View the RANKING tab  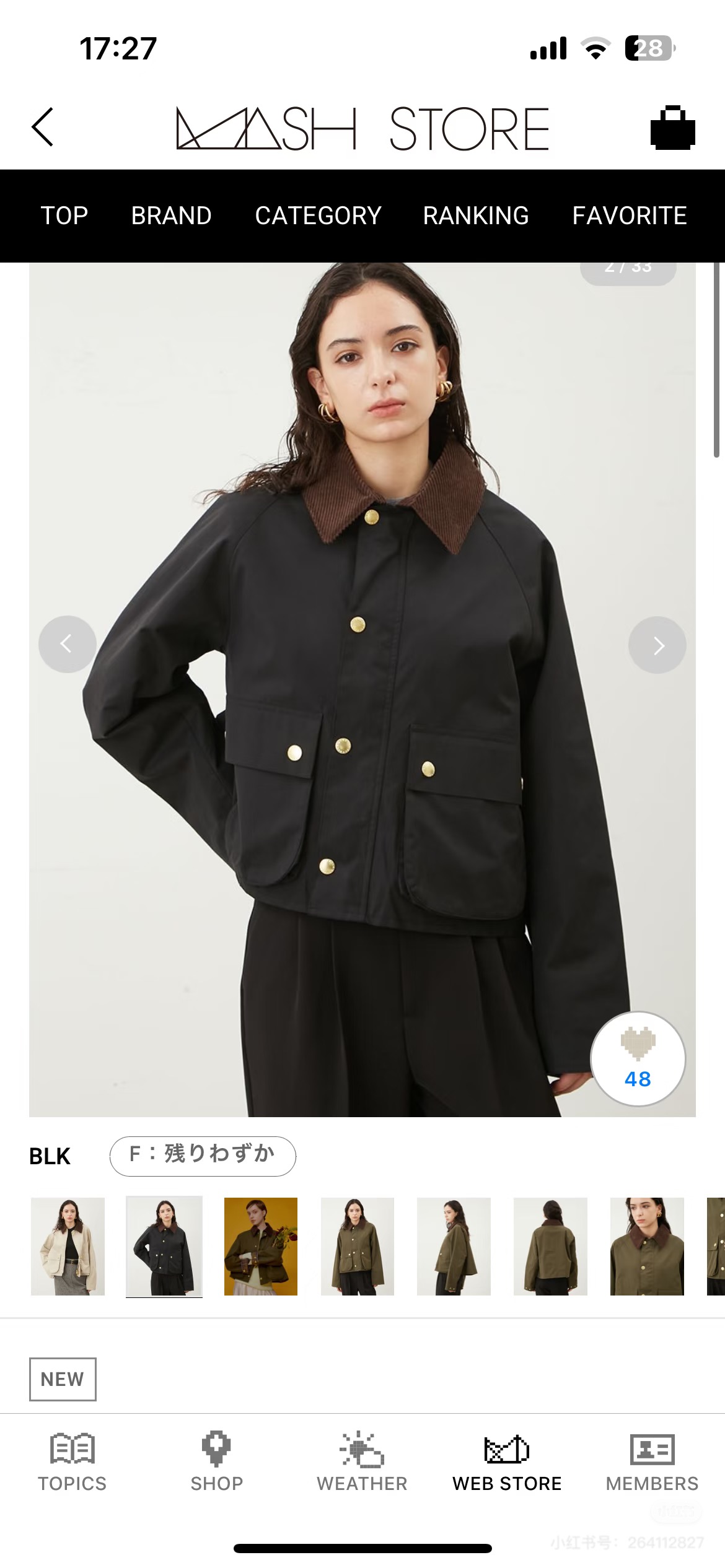(476, 216)
